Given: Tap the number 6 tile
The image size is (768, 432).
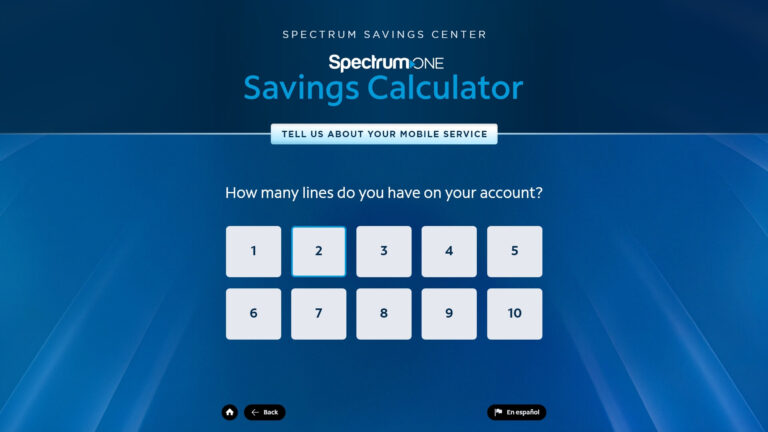Looking at the screenshot, I should point(253,313).
